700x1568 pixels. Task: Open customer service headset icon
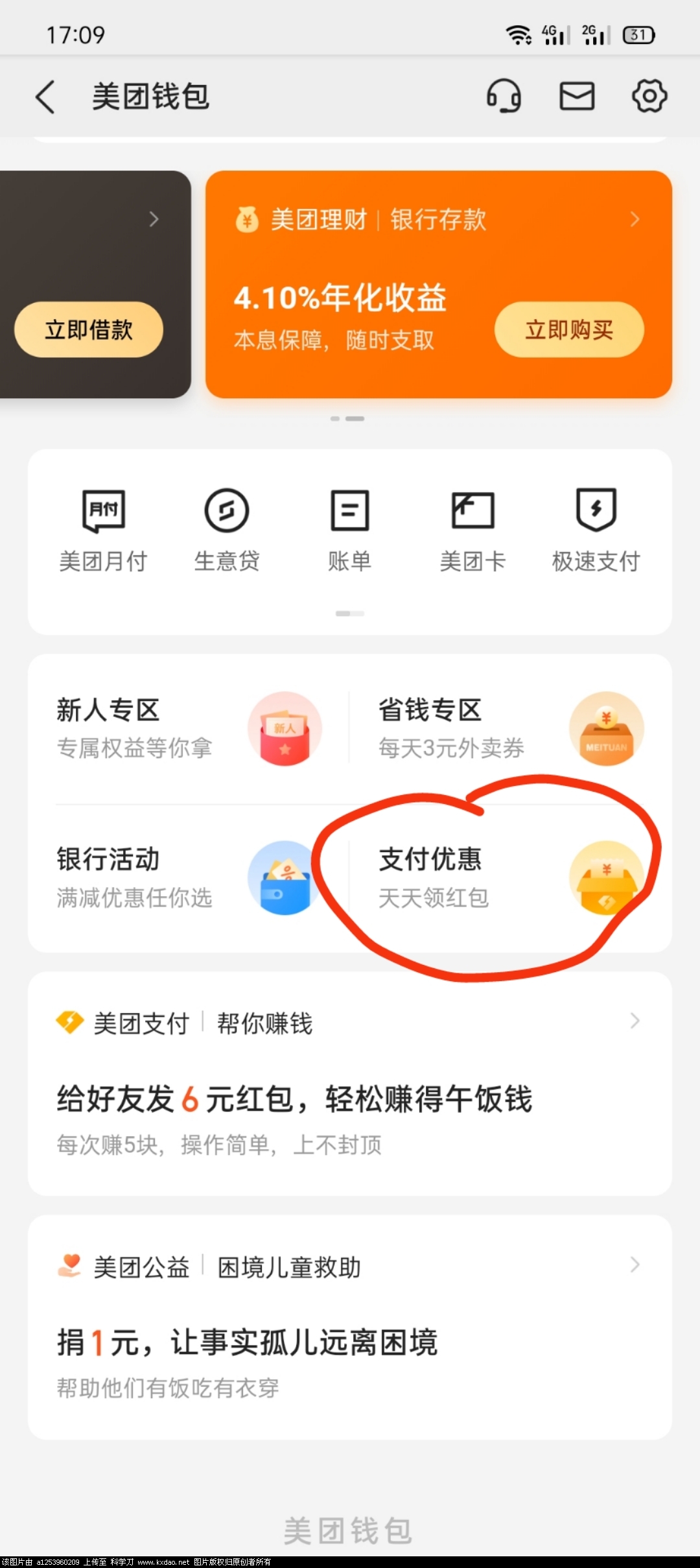pos(504,97)
